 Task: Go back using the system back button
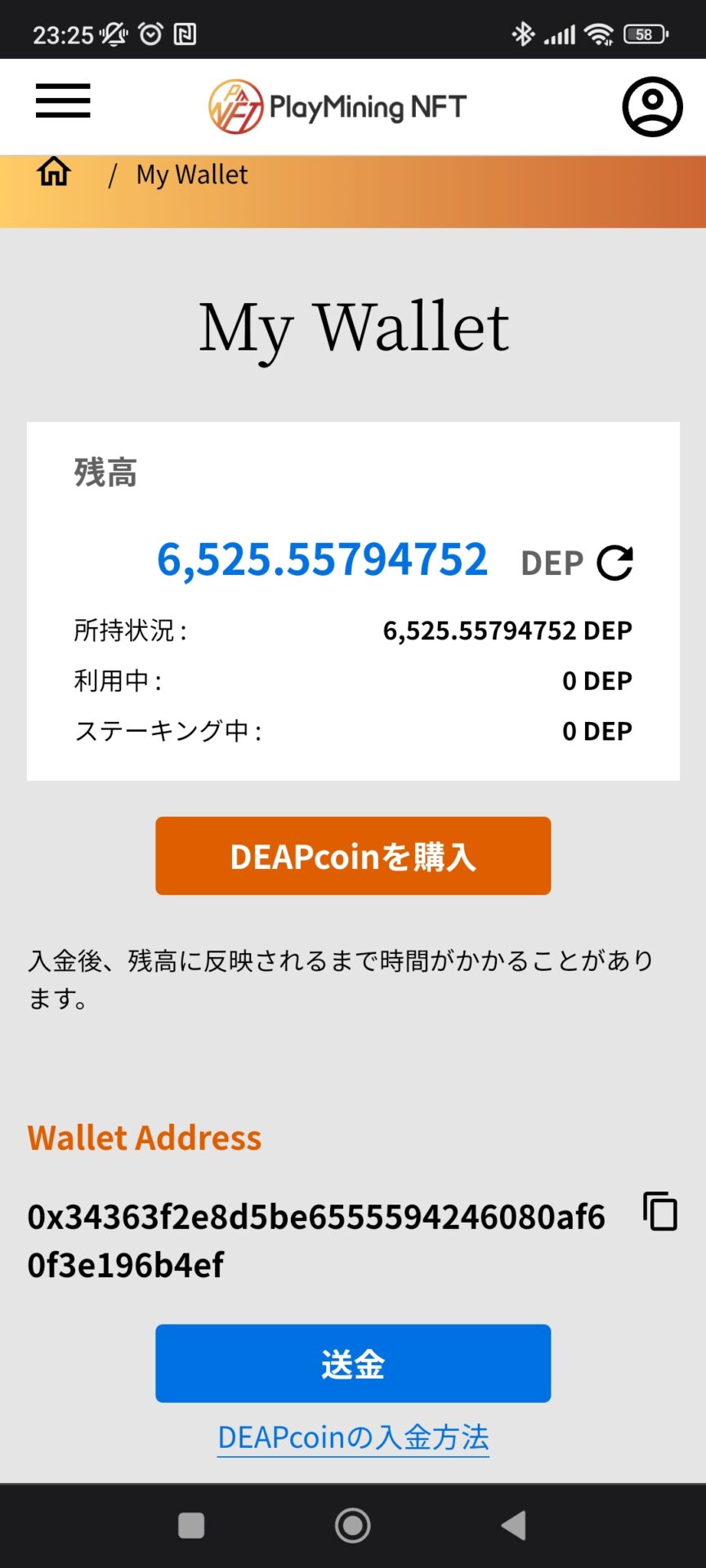[x=514, y=1525]
